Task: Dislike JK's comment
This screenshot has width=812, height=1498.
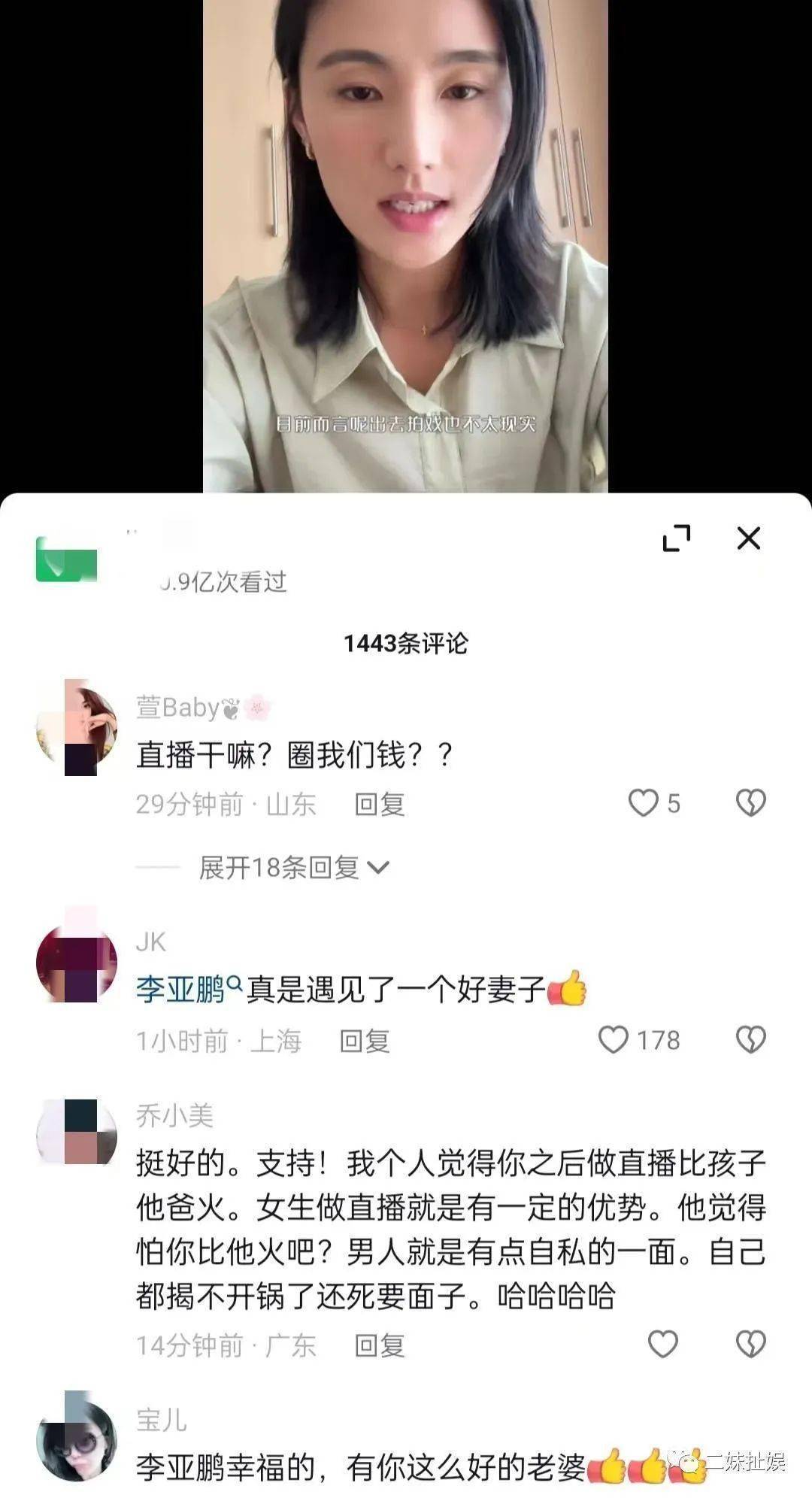Action: 750,1040
